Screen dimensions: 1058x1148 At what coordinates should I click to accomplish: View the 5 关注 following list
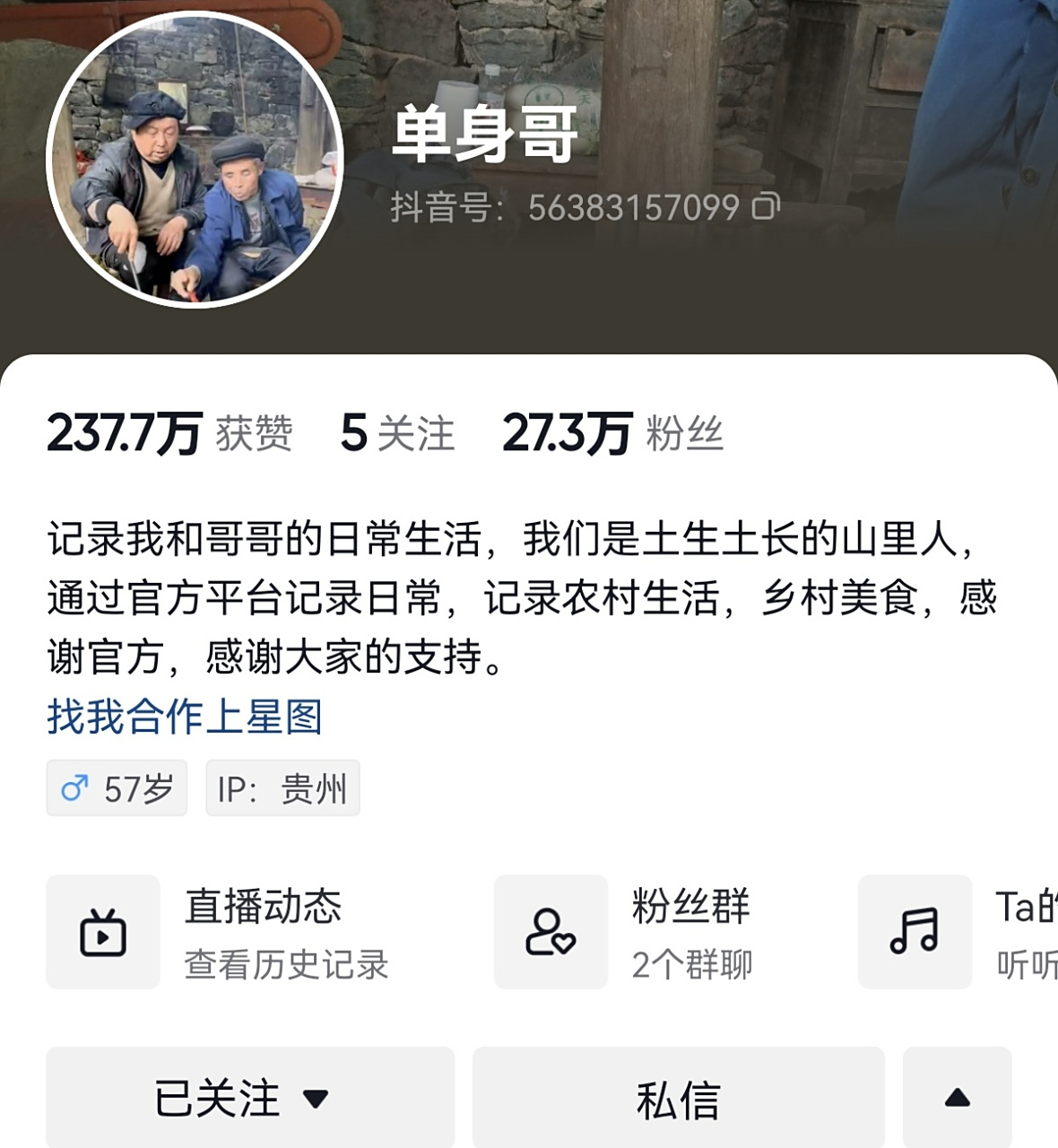tap(397, 434)
